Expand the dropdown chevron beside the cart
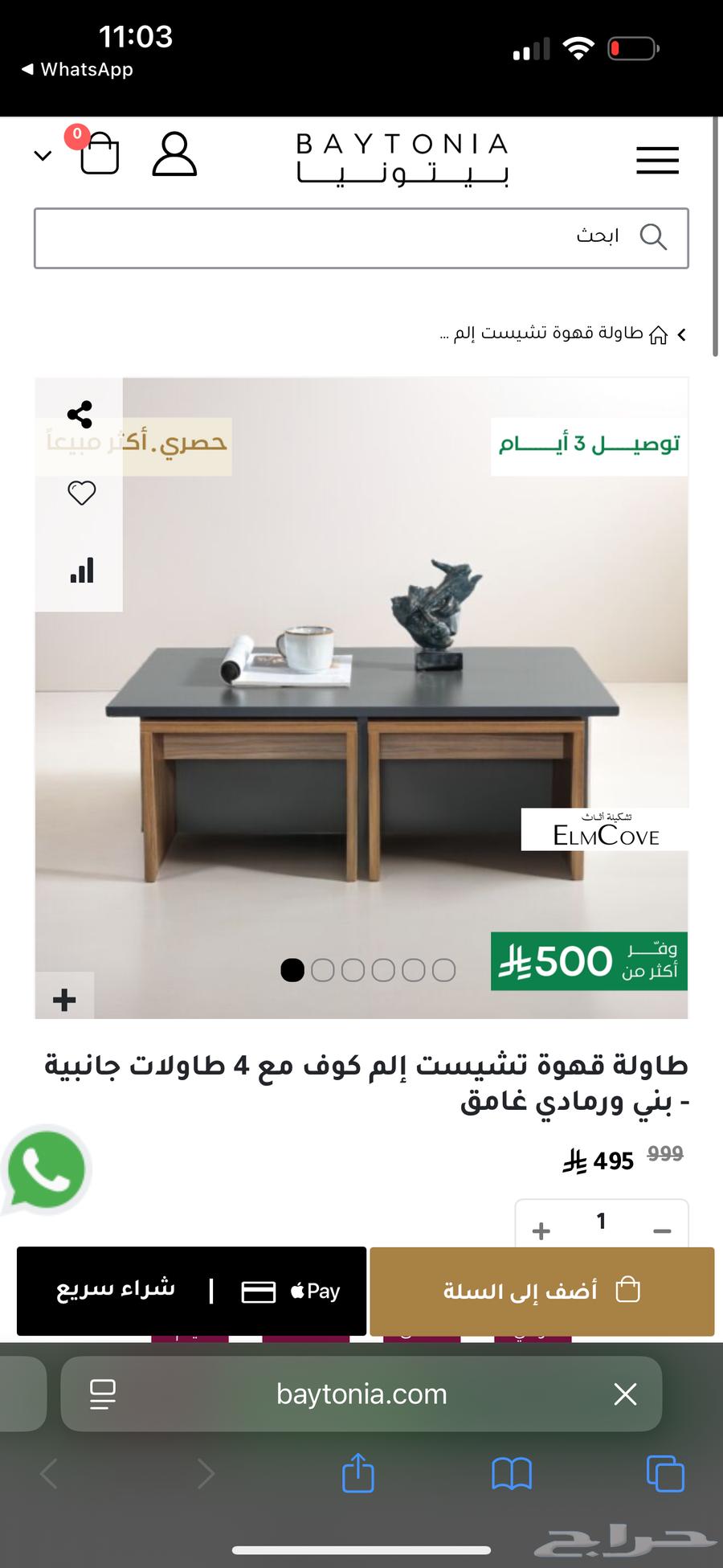Viewport: 723px width, 1568px height. 43,156
